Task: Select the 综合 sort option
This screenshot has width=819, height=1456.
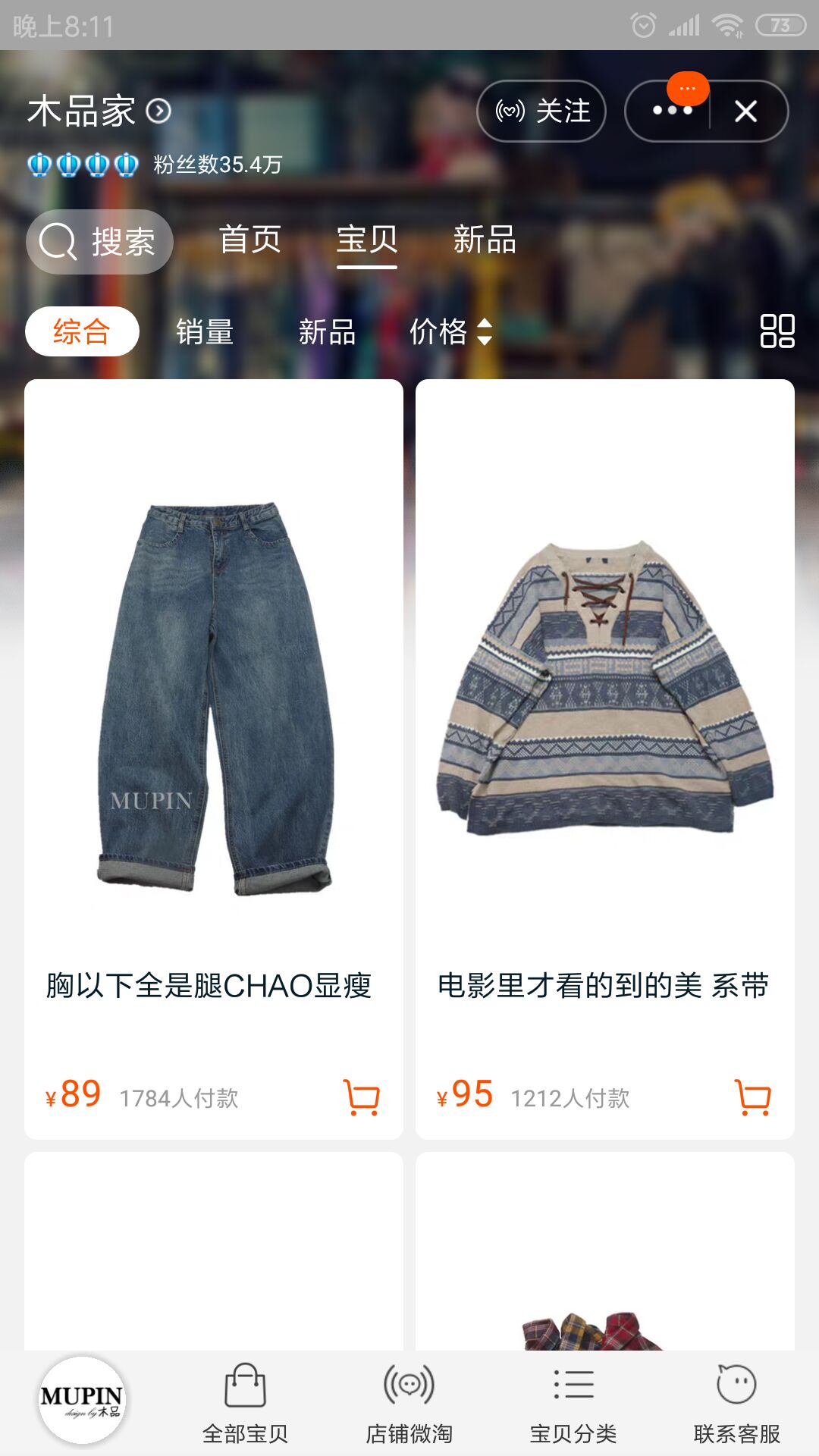Action: pyautogui.click(x=80, y=331)
